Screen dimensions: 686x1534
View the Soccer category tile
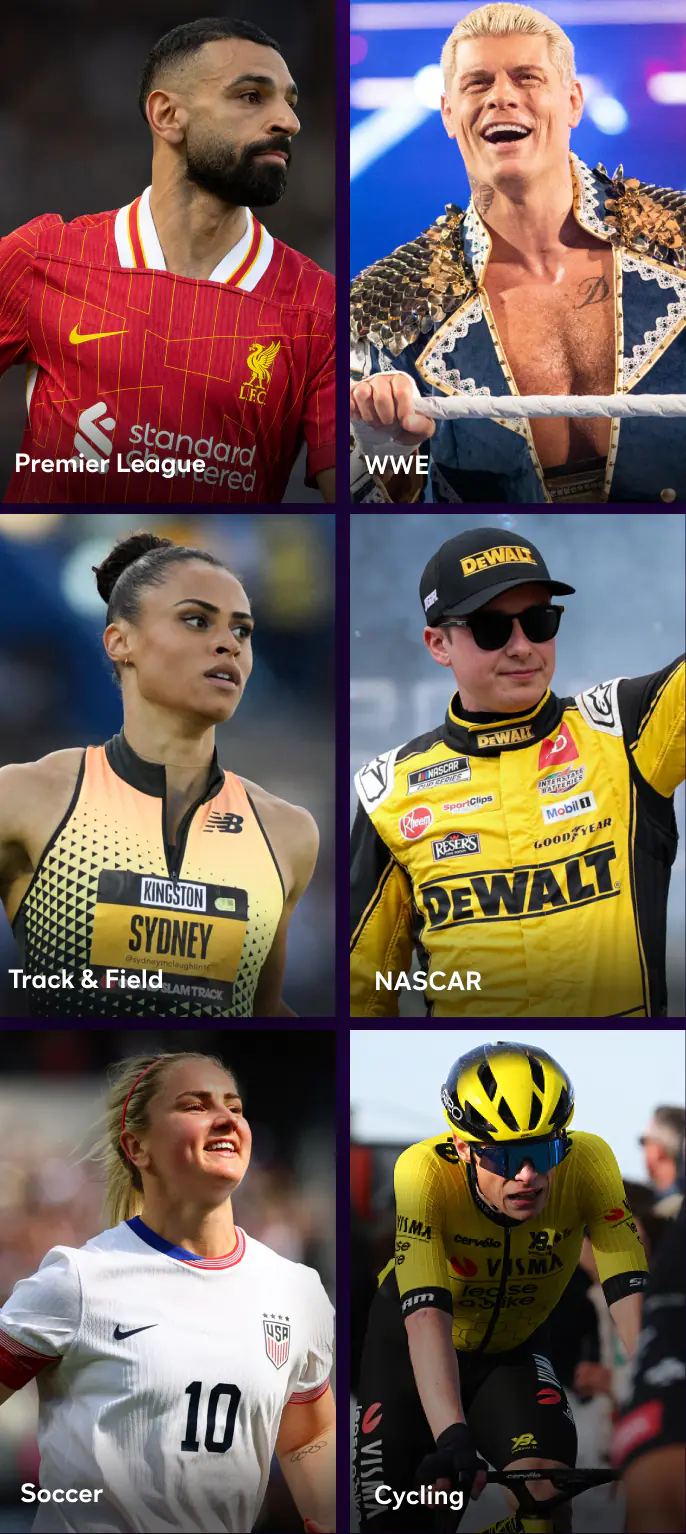(167, 1280)
